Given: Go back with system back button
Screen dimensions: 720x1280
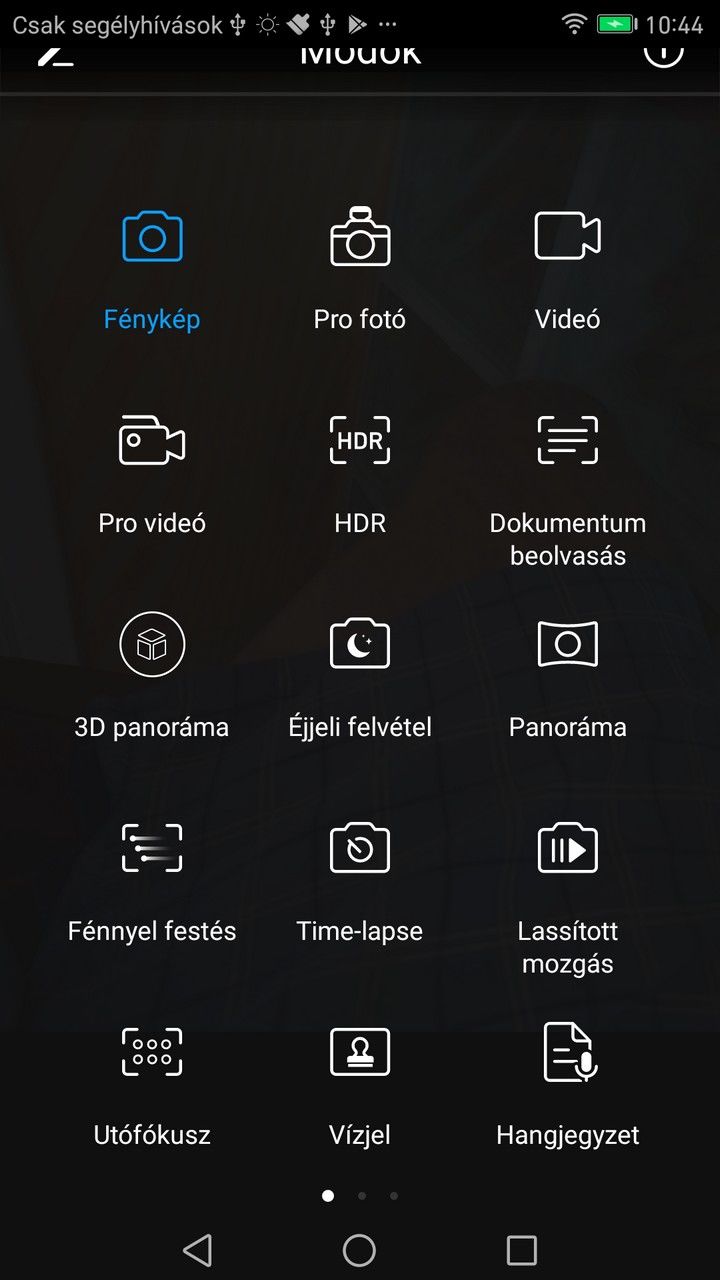Looking at the screenshot, I should (198, 1250).
